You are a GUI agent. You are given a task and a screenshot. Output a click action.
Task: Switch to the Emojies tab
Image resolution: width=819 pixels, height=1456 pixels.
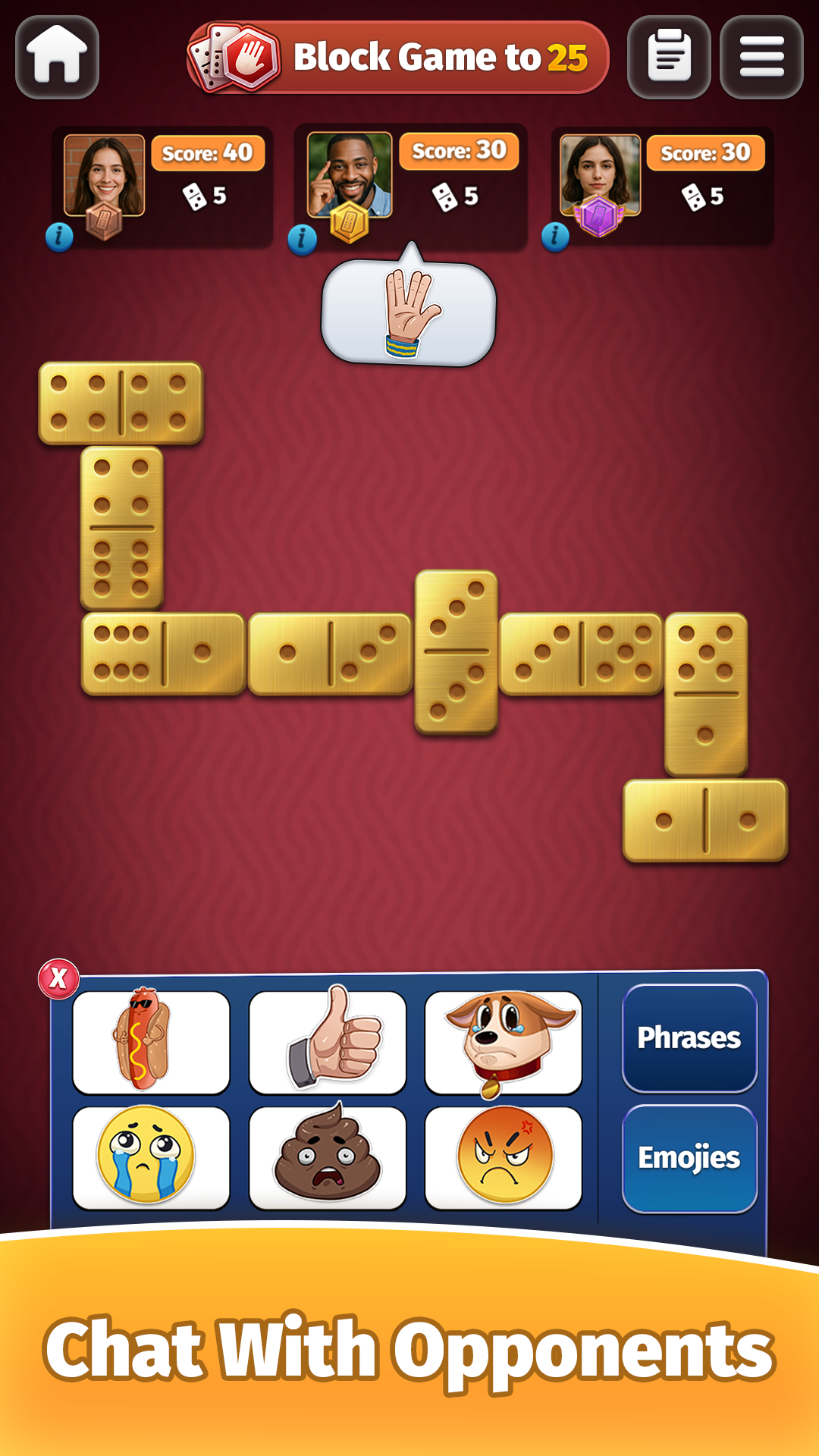[x=689, y=1158]
